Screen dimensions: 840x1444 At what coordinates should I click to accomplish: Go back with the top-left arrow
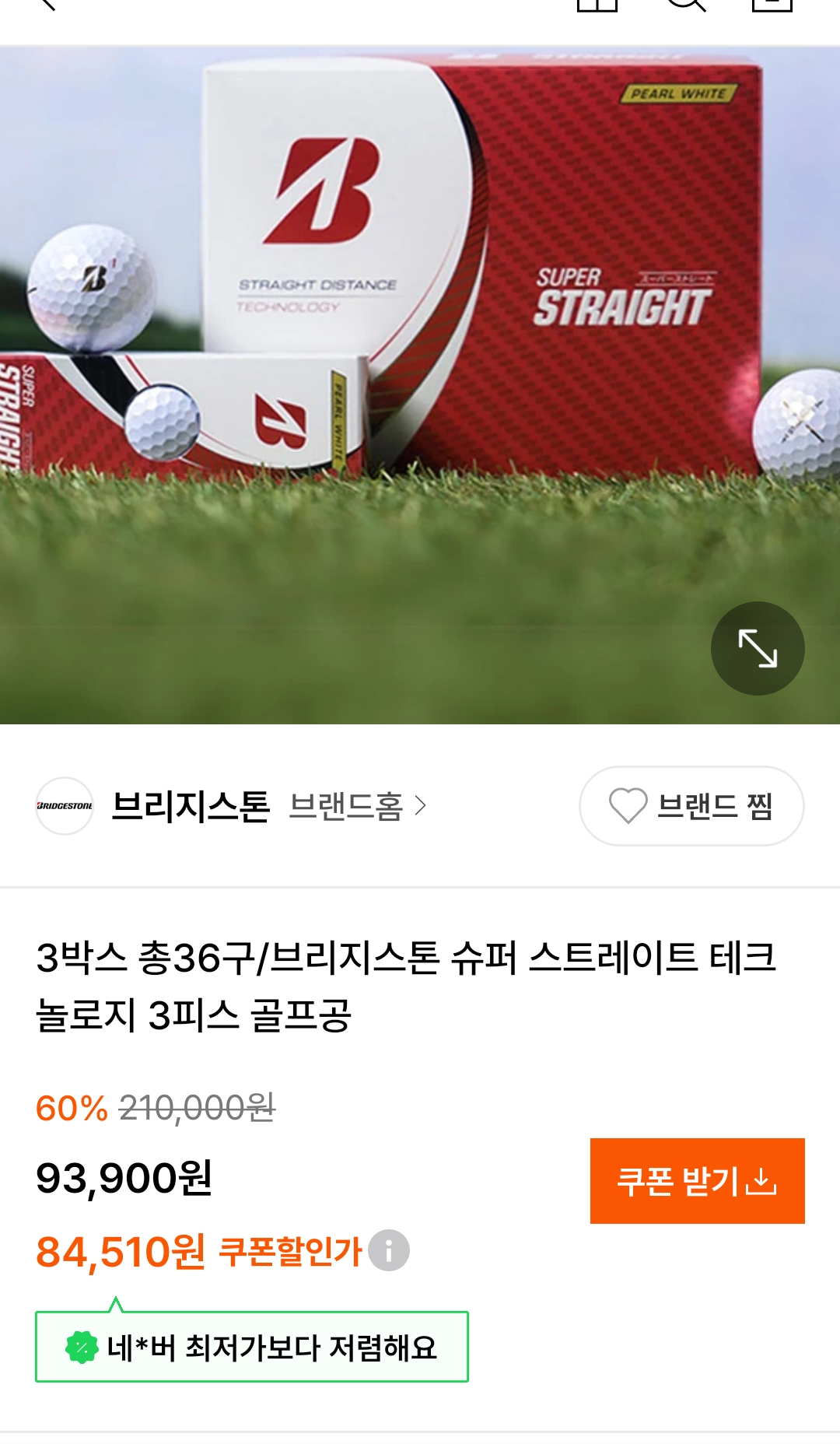click(47, 5)
